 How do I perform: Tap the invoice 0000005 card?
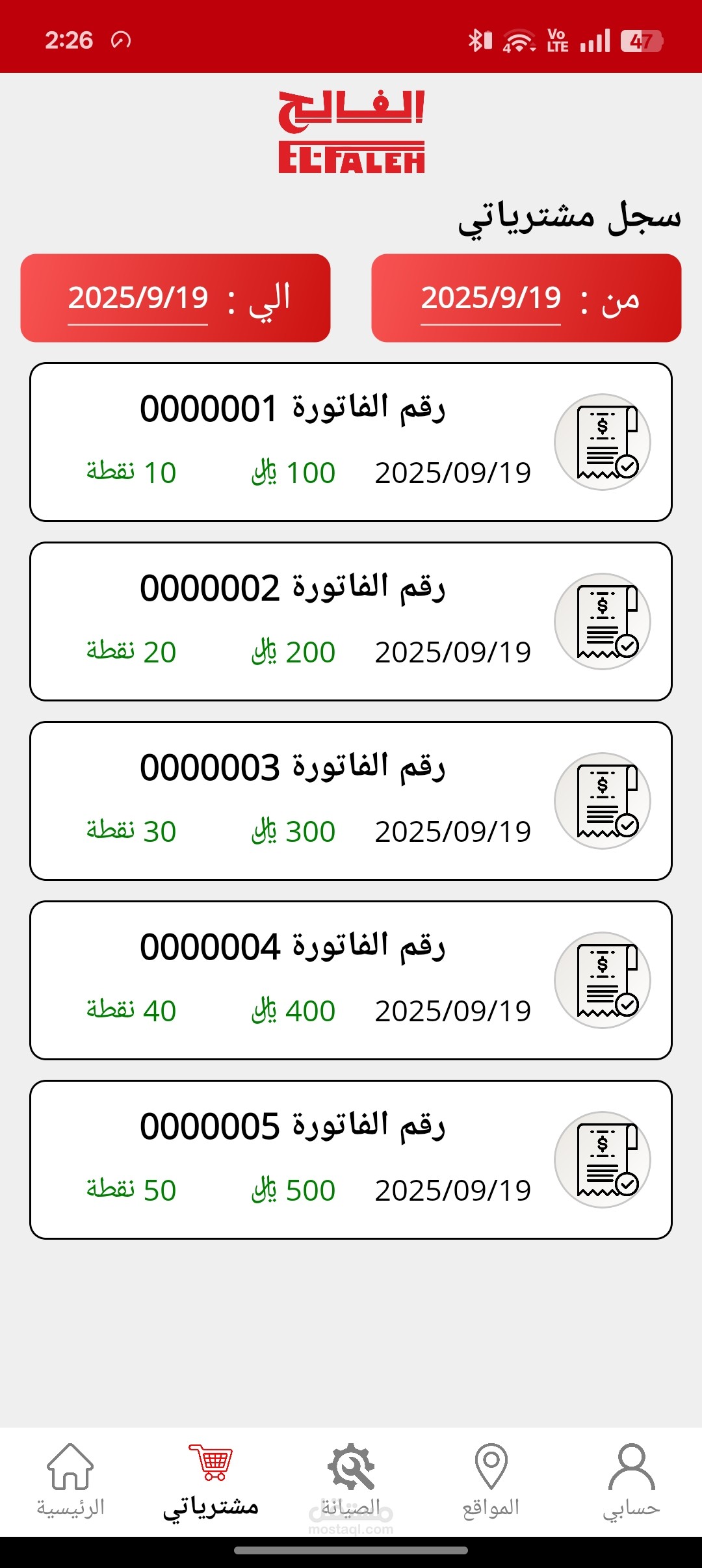[351, 1160]
